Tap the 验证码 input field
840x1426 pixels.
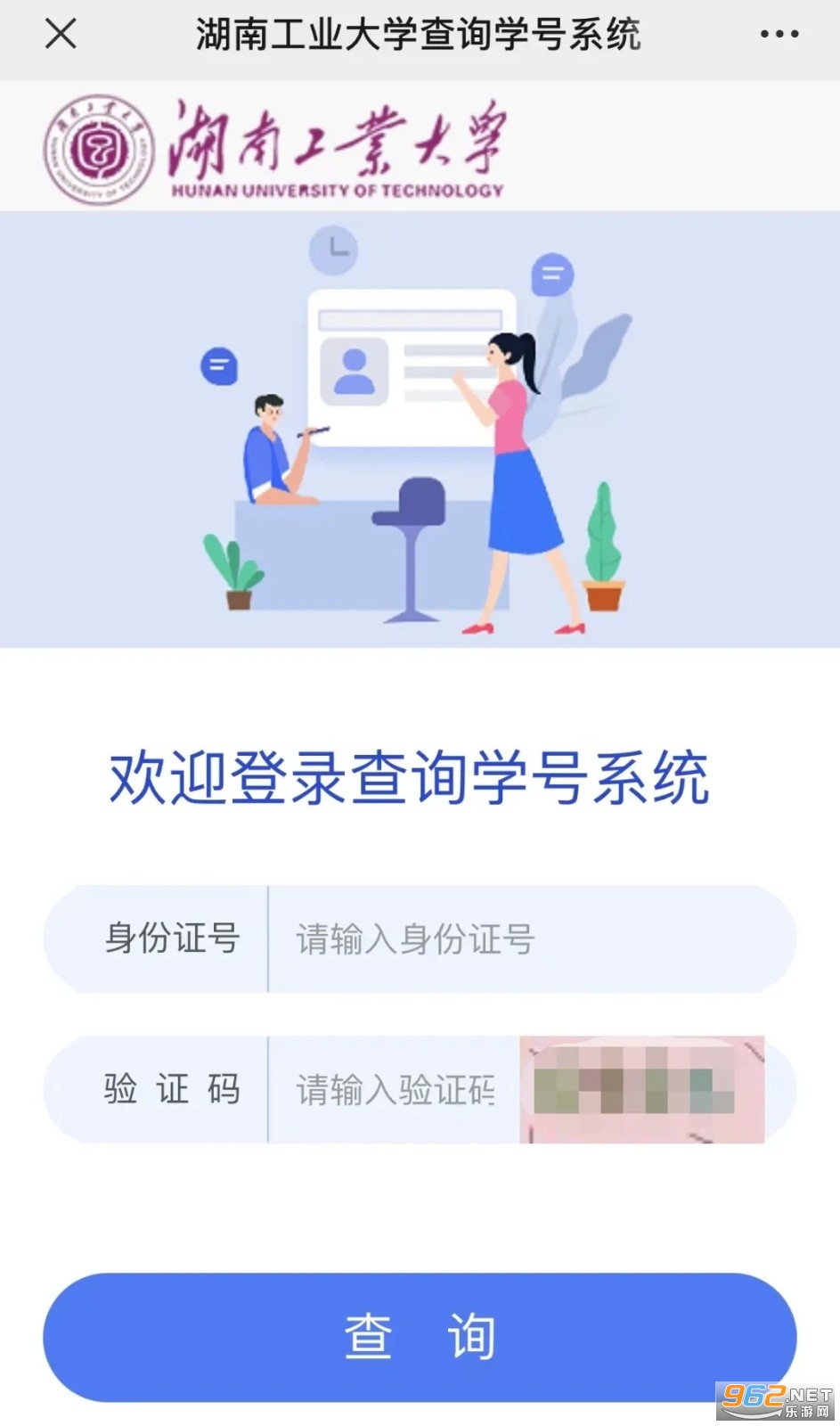(394, 1090)
